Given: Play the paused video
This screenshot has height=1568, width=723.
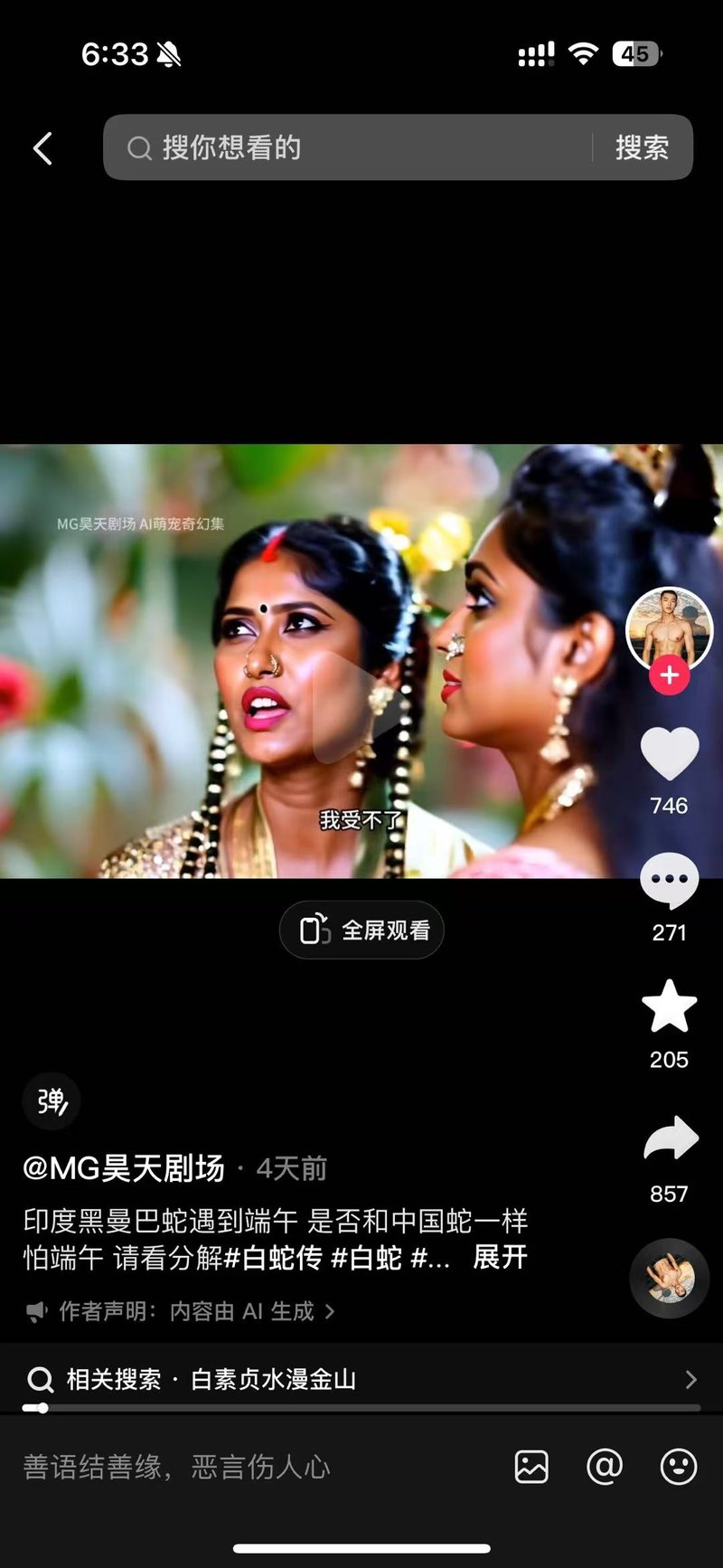Looking at the screenshot, I should [x=361, y=706].
